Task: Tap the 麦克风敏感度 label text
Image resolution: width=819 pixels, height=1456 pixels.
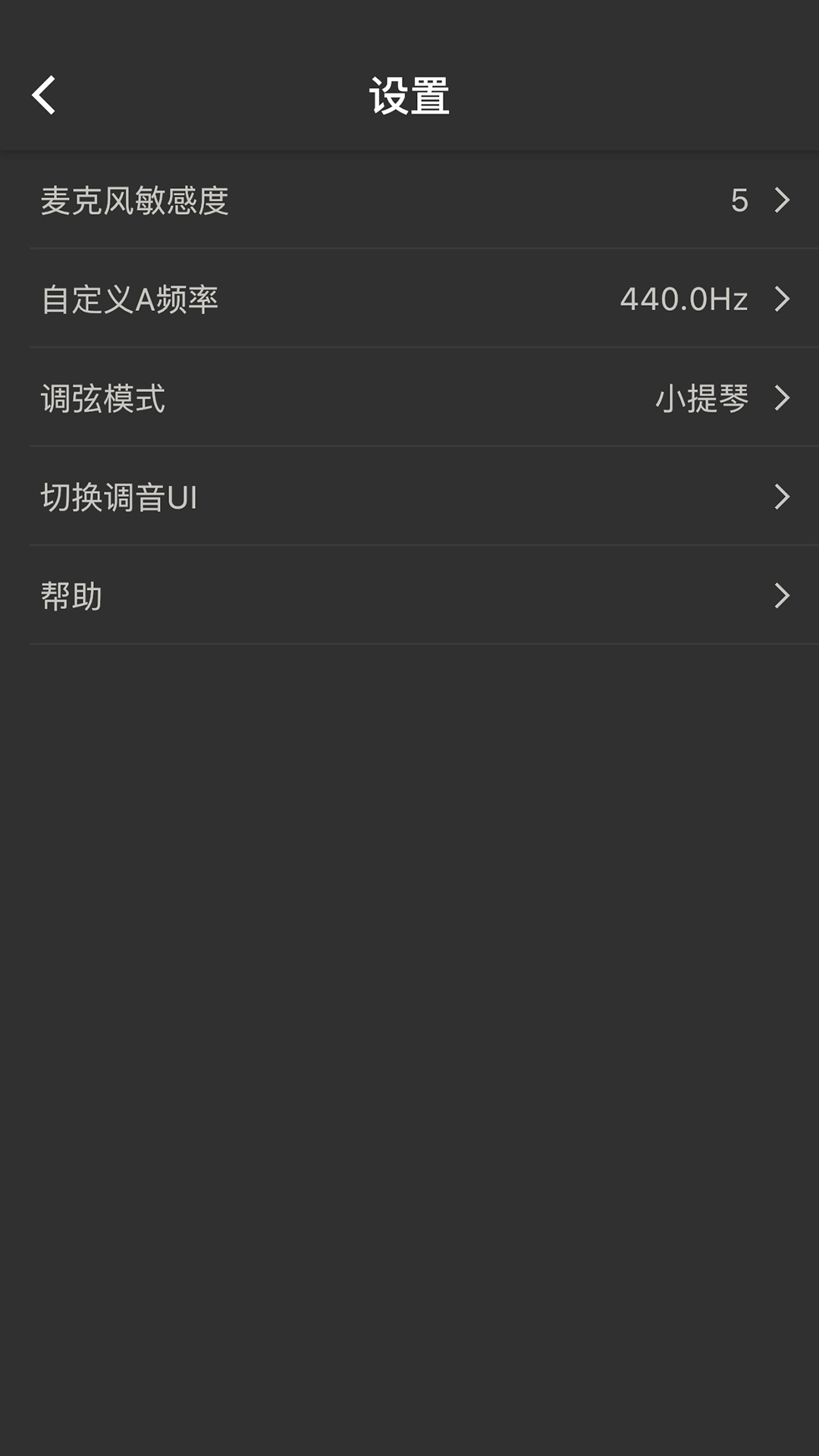Action: (x=135, y=201)
